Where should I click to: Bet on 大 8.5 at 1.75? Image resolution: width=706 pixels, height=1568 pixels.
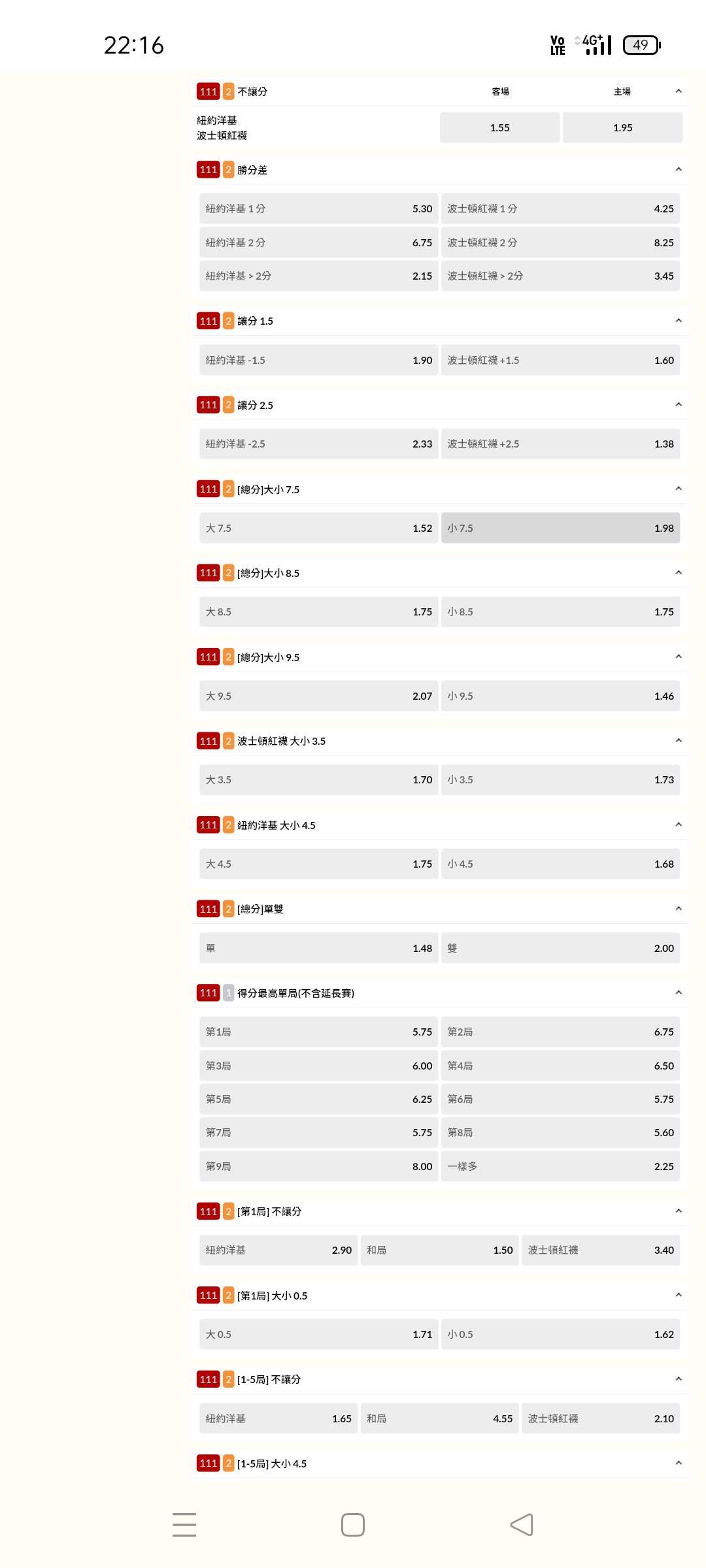(x=318, y=612)
